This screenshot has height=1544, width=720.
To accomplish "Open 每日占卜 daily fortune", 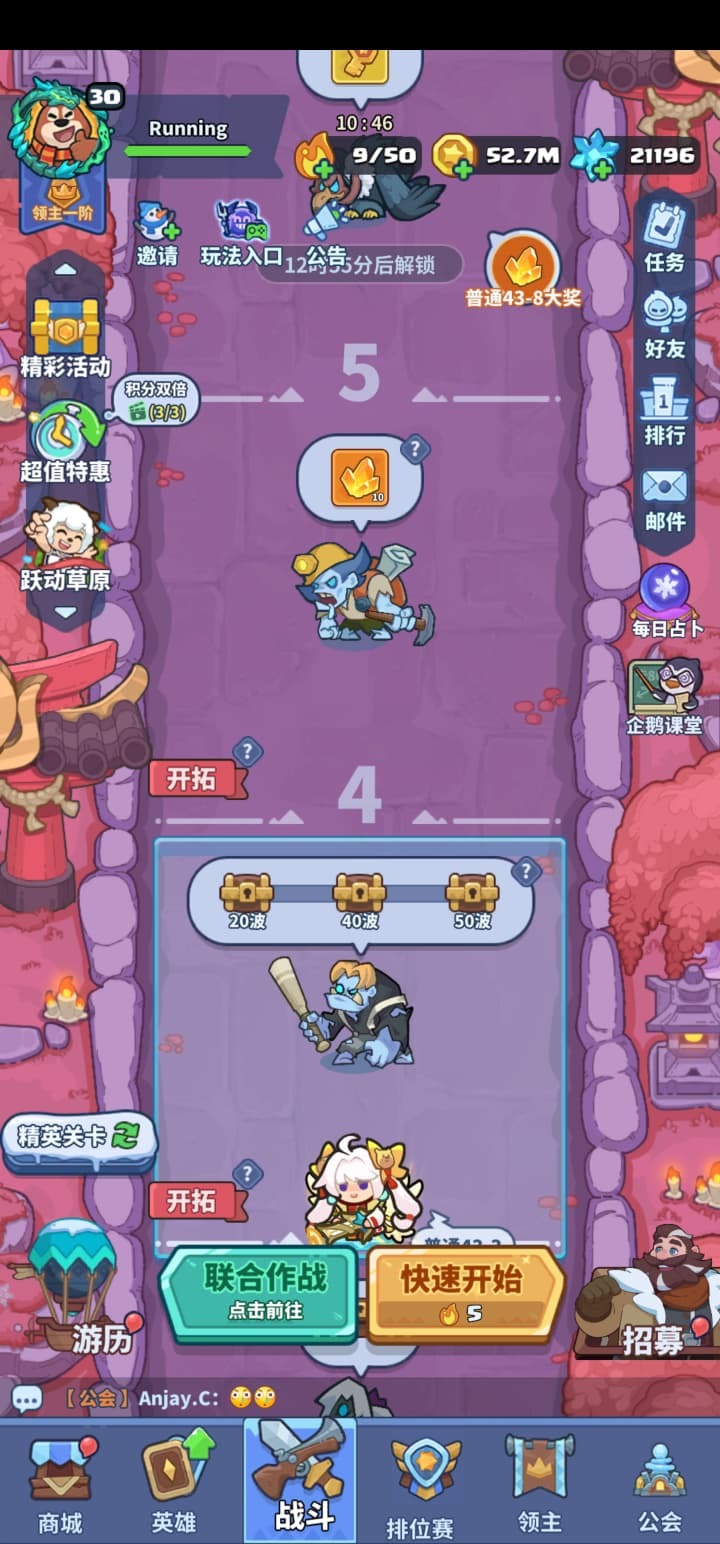I will (x=667, y=600).
